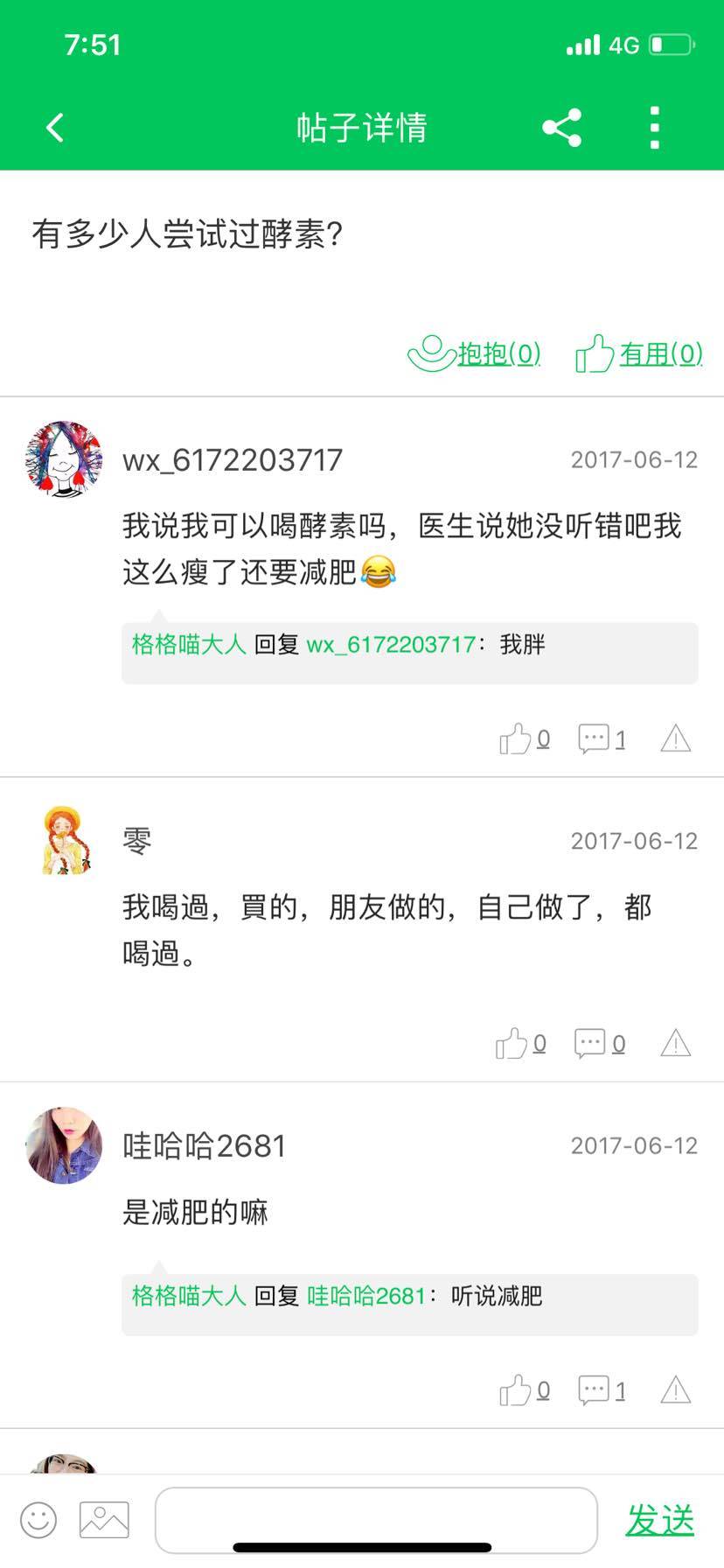Open 格格喵大人's profile in the 我胖 reply

point(189,645)
